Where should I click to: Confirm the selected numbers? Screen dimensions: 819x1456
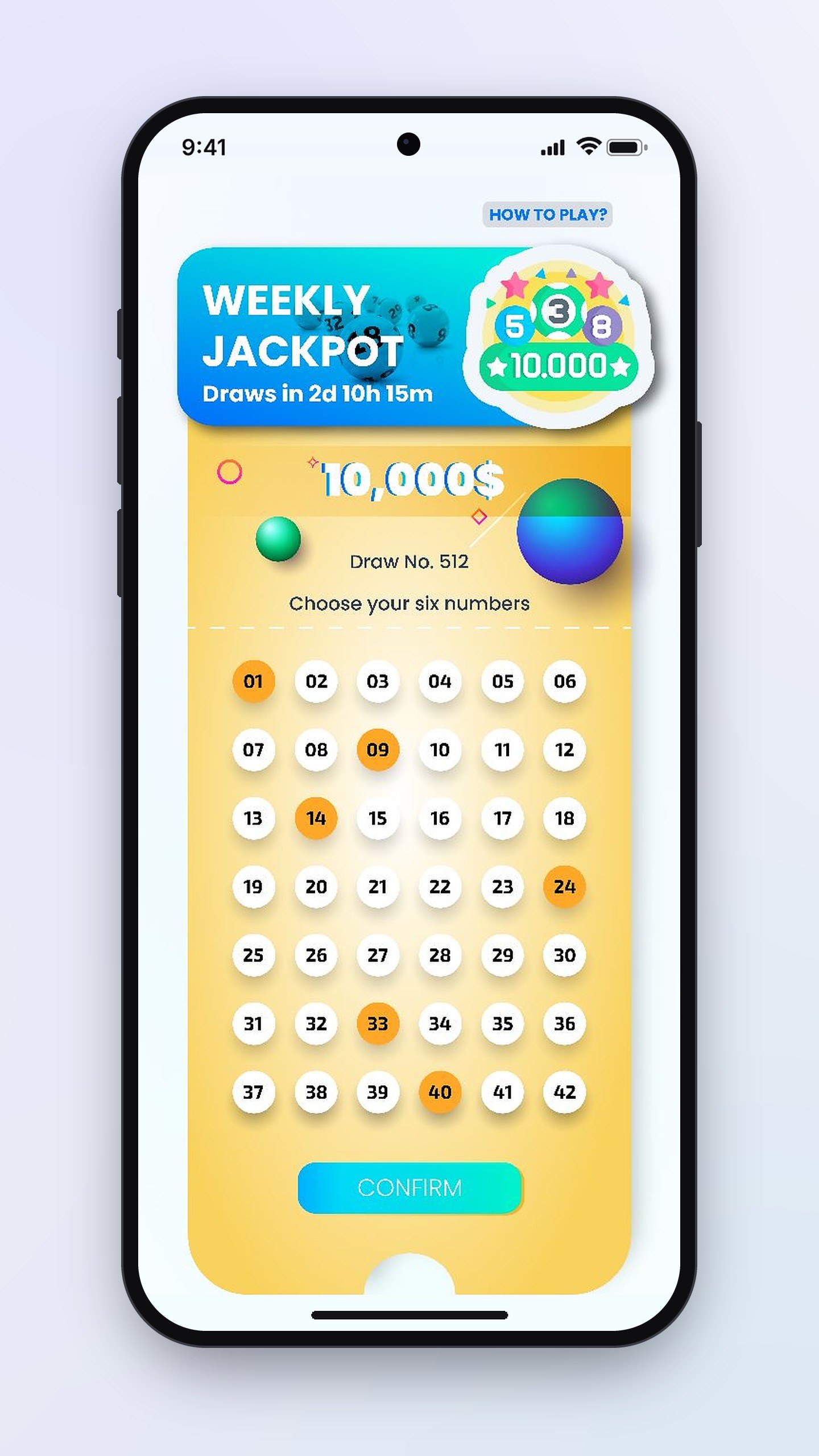409,1188
